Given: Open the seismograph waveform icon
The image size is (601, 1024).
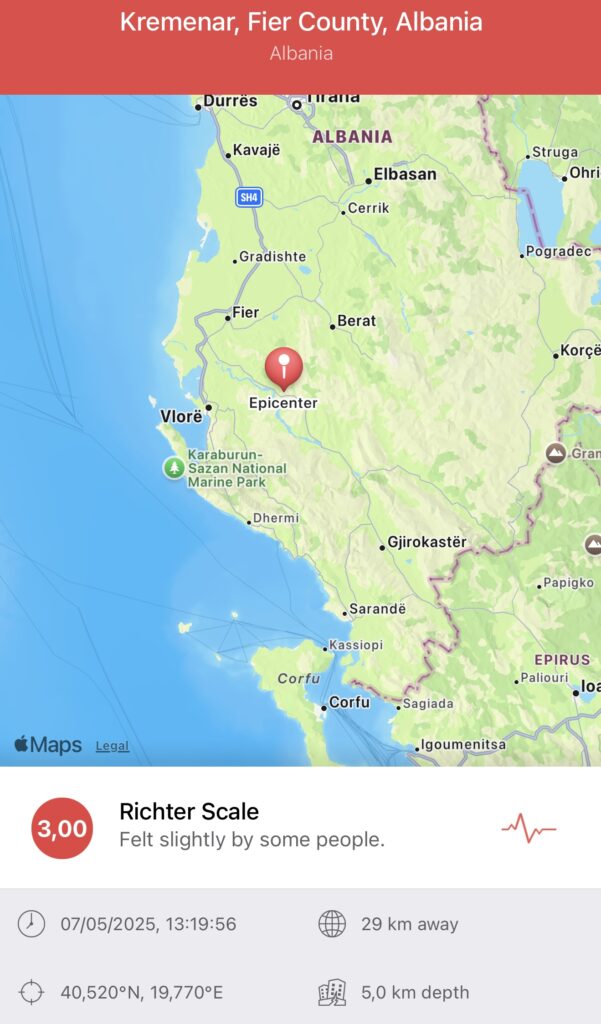Looking at the screenshot, I should coord(528,828).
